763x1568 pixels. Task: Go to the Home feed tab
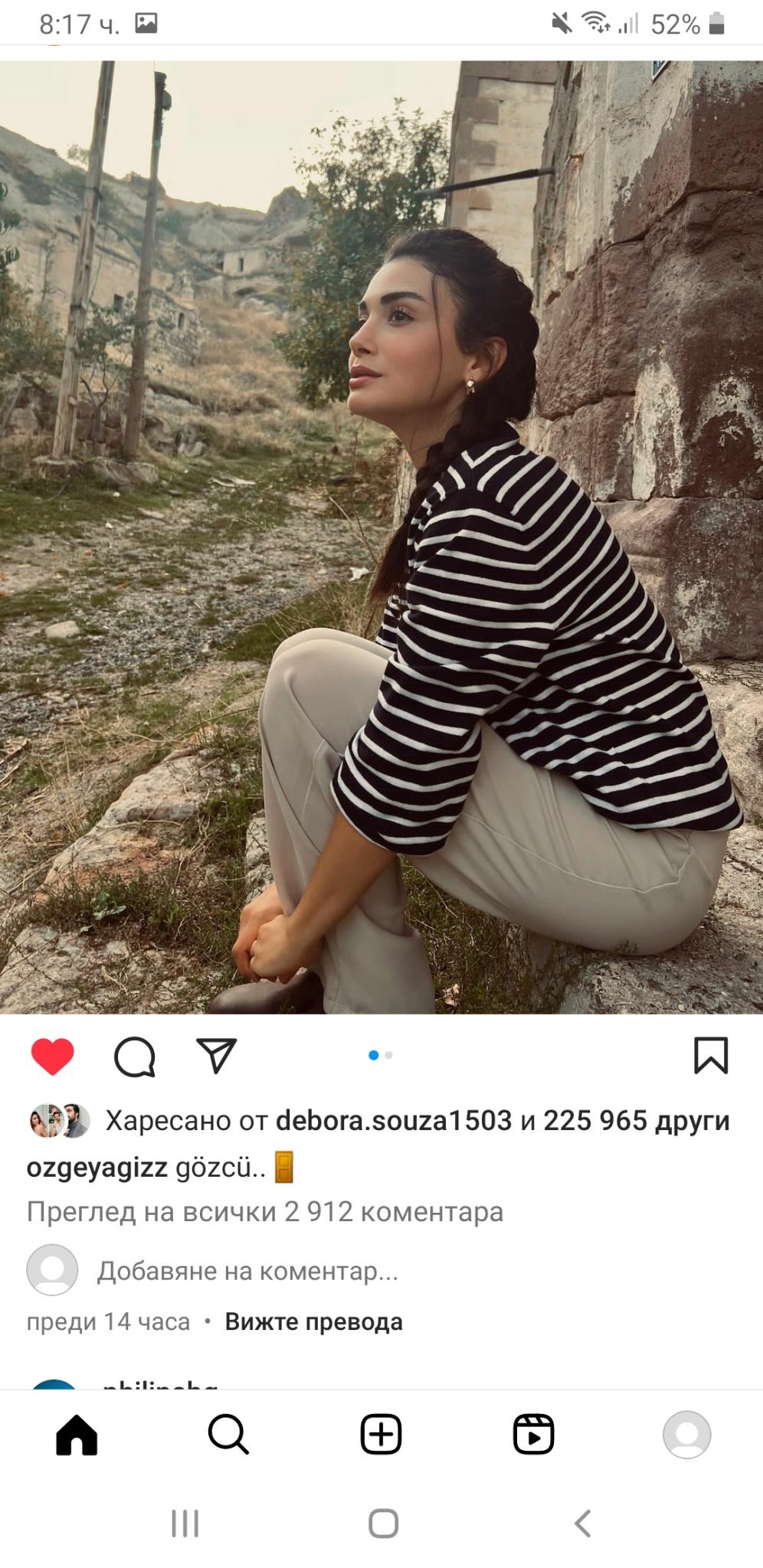click(x=77, y=1435)
